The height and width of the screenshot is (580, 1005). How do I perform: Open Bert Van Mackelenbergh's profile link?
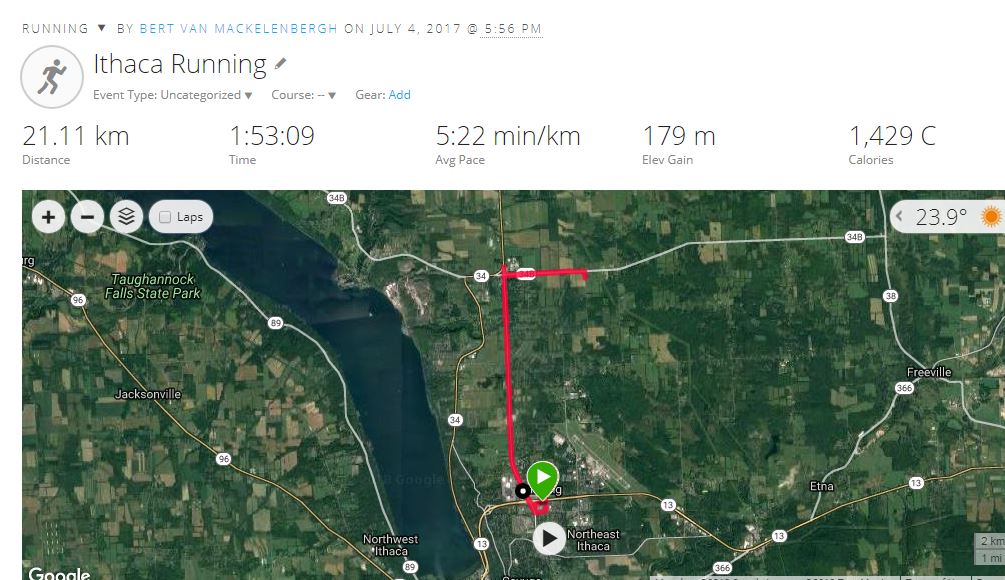pos(239,29)
